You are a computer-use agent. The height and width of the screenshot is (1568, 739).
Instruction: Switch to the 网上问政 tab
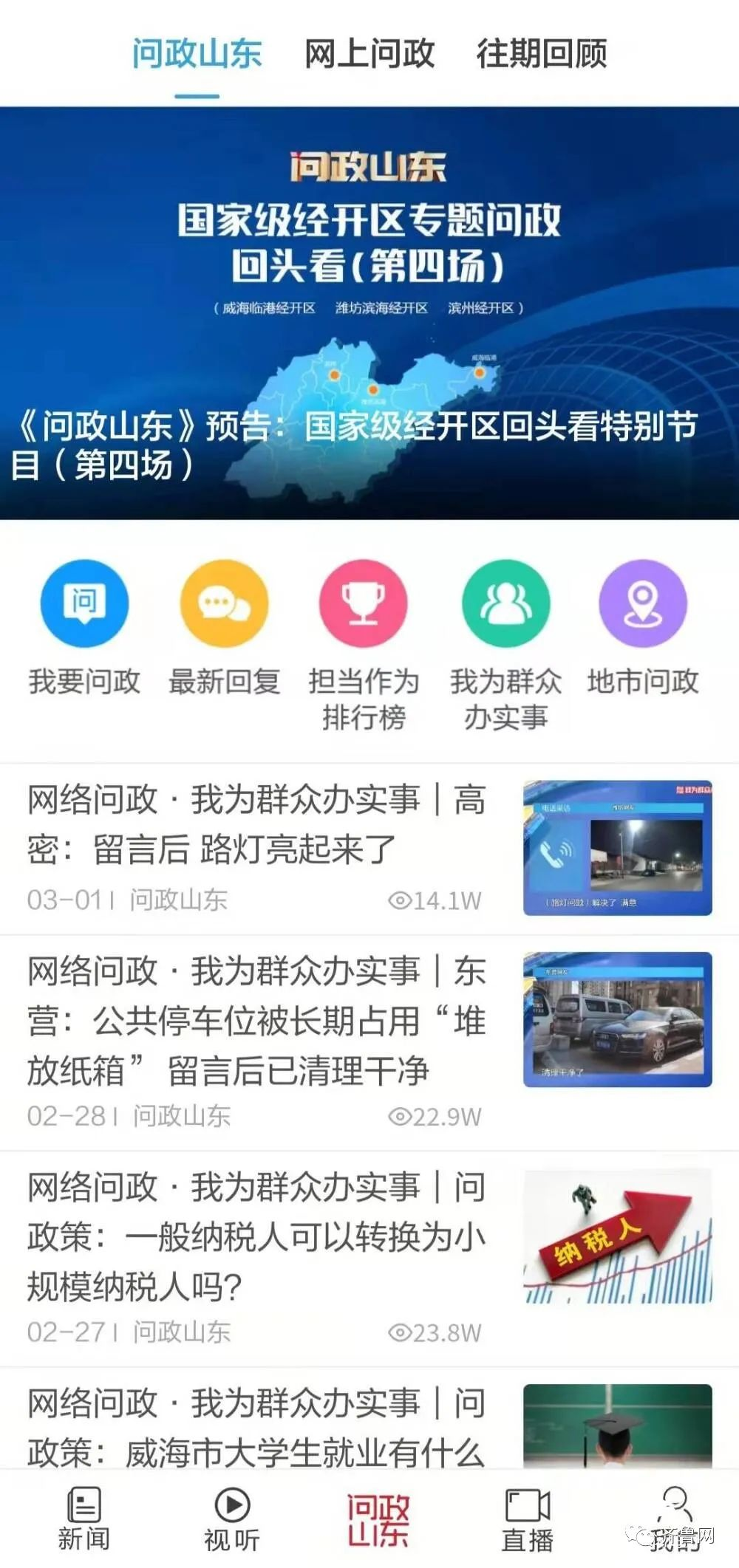[369, 53]
